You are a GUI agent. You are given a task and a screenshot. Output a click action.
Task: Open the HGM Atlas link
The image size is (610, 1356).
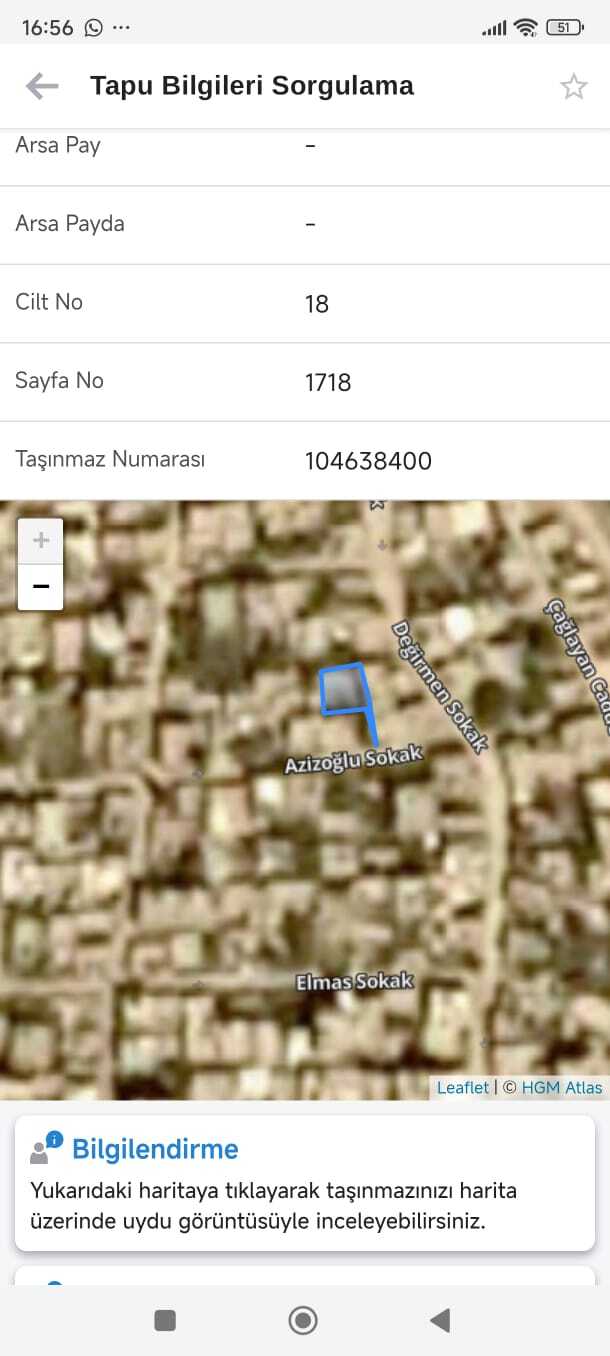click(562, 1087)
